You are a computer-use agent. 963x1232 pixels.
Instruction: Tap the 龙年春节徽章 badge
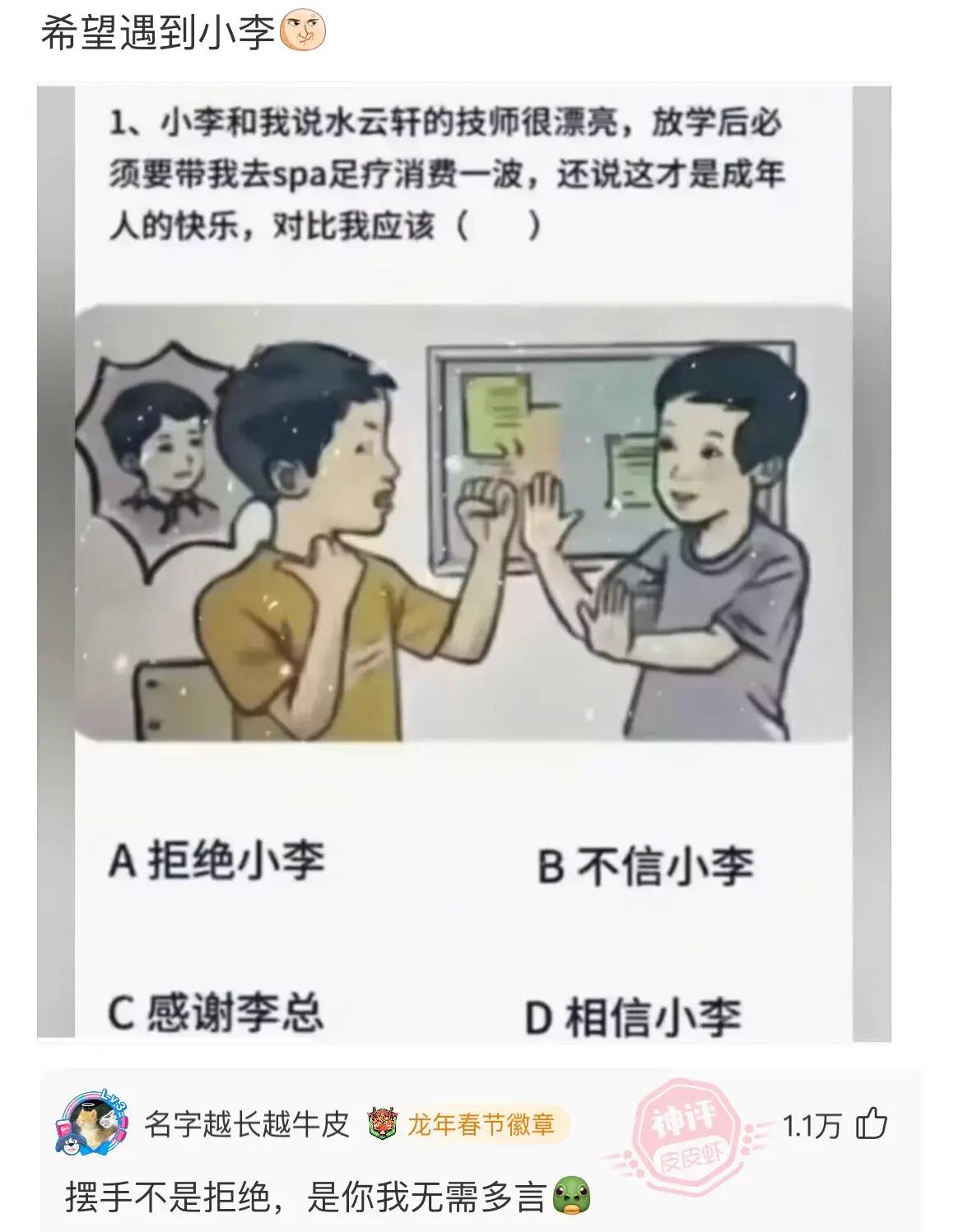468,1124
